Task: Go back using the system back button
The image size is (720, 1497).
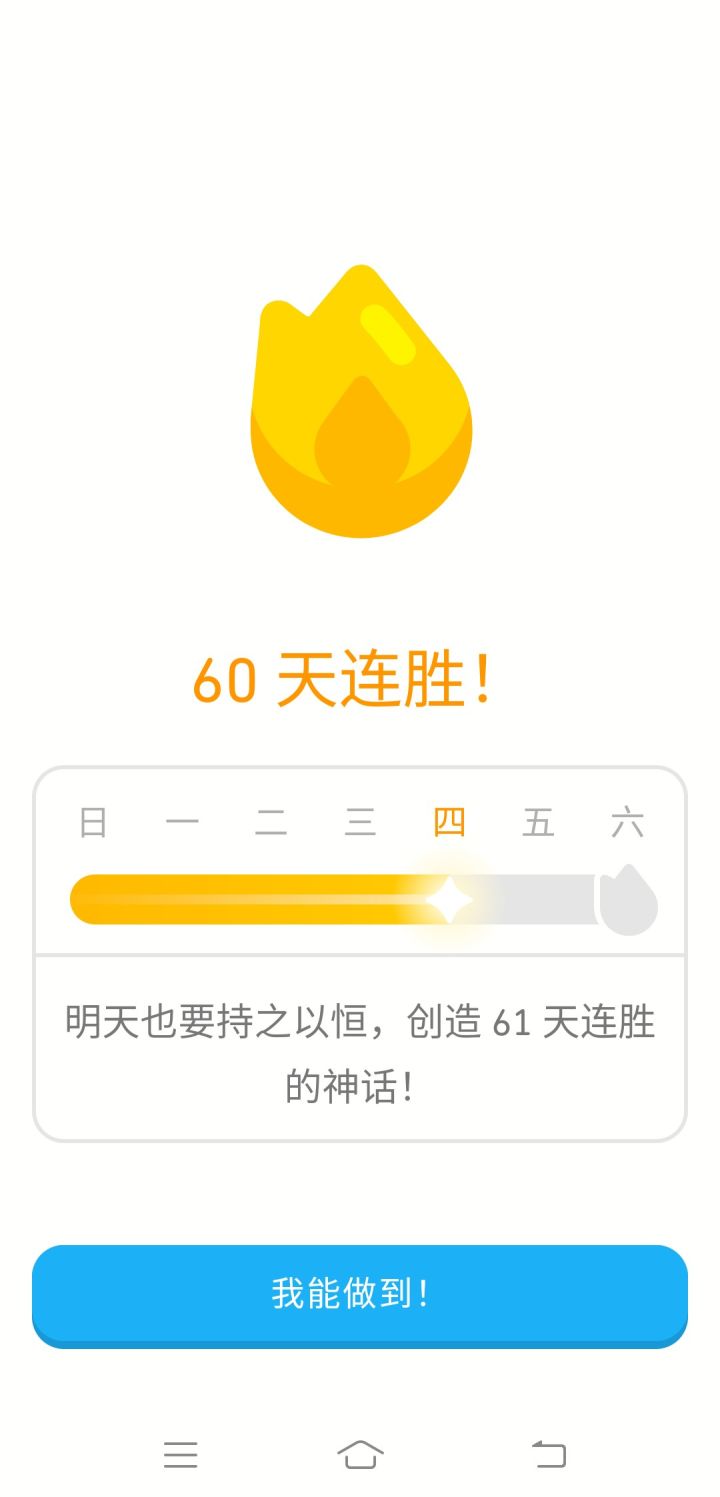Action: coord(548,1454)
